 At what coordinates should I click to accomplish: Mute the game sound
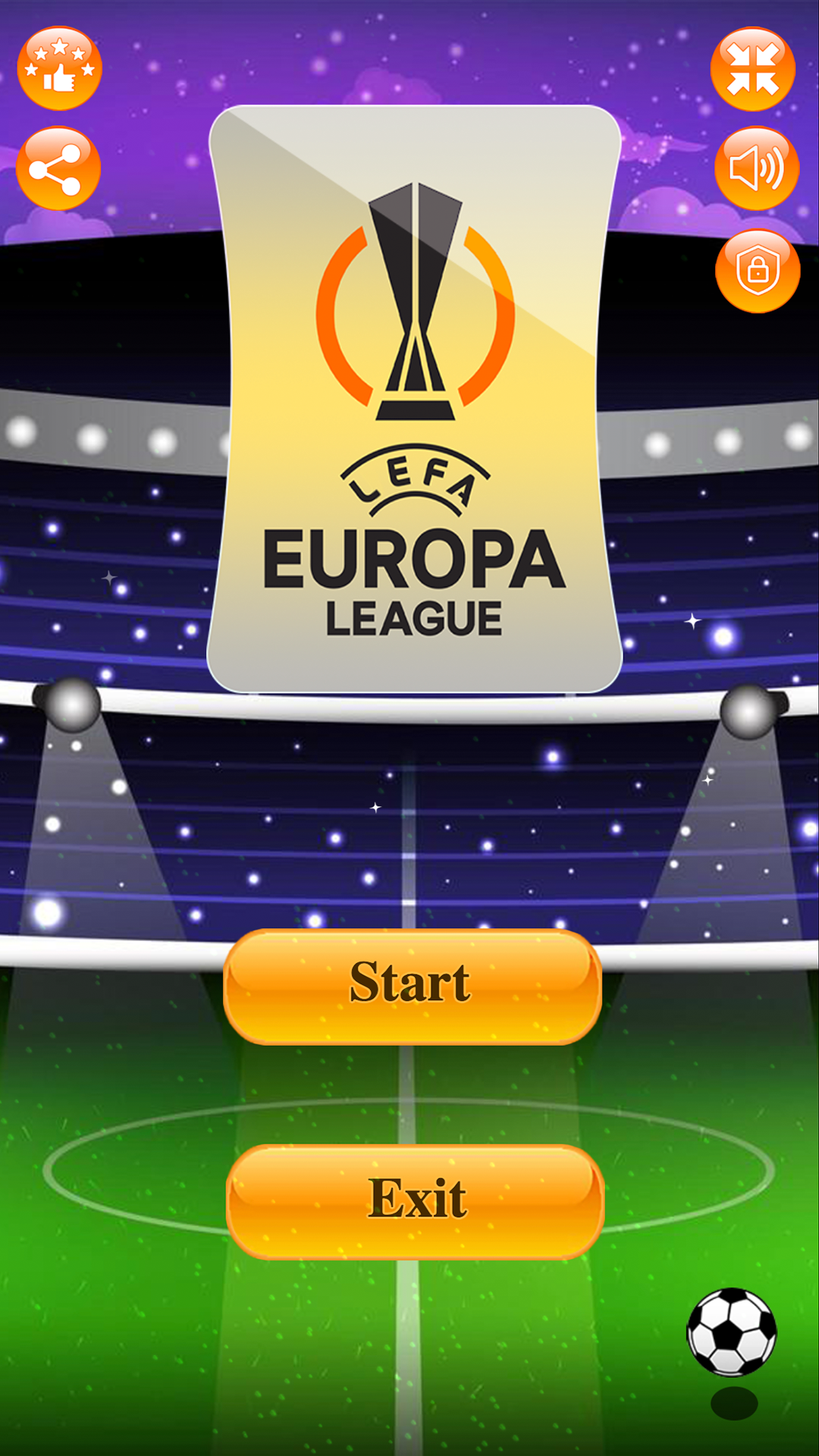757,168
